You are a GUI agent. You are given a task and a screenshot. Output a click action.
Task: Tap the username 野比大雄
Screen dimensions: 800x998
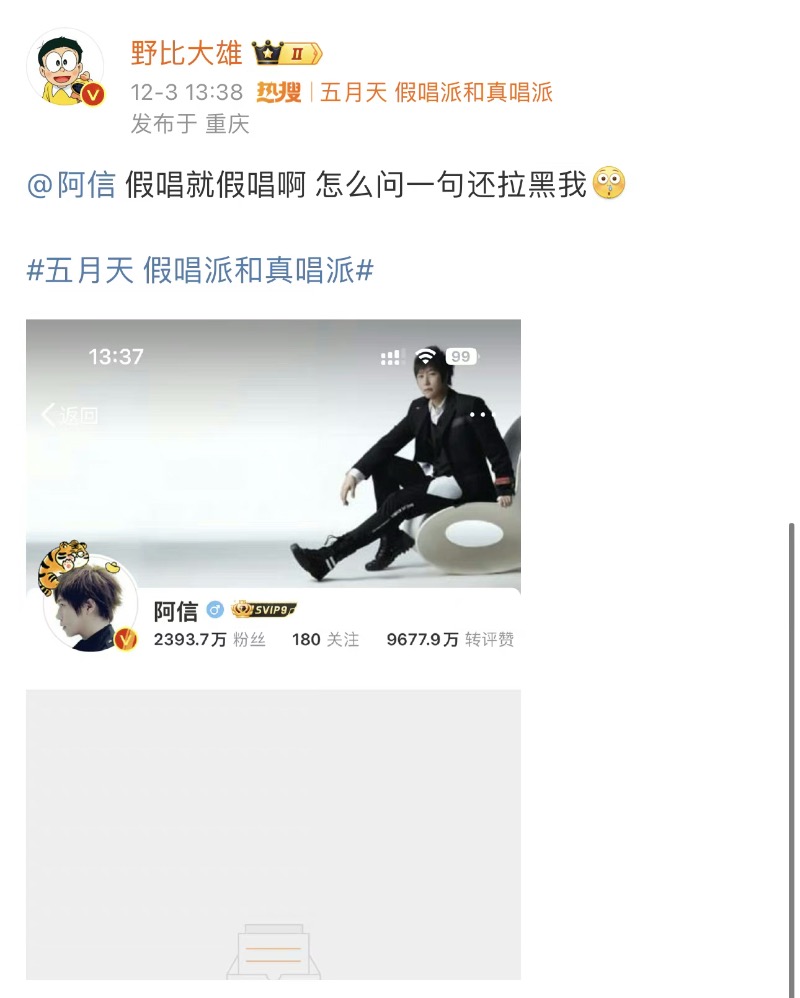click(186, 52)
